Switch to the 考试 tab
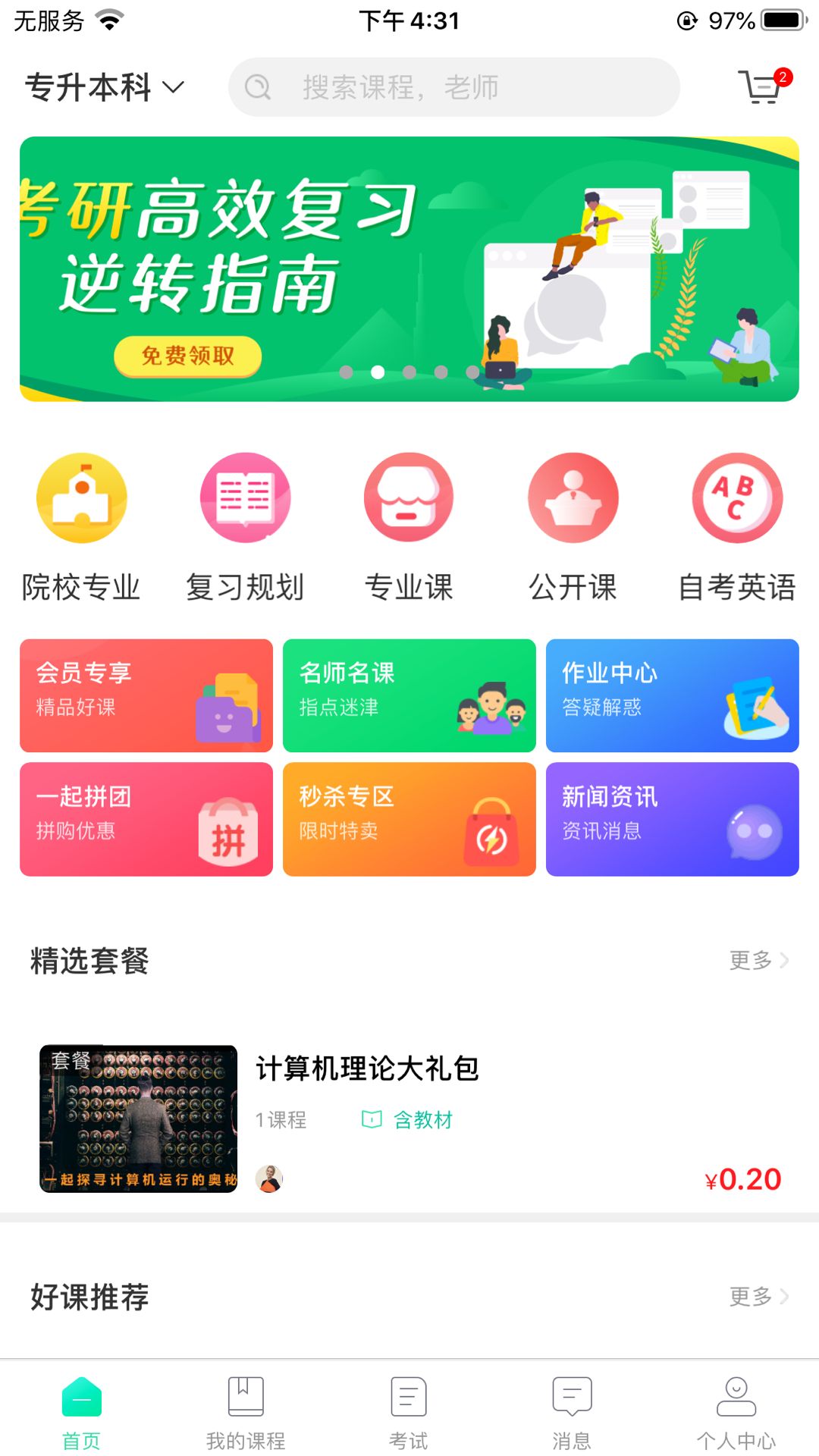Image resolution: width=819 pixels, height=1456 pixels. tap(409, 1412)
